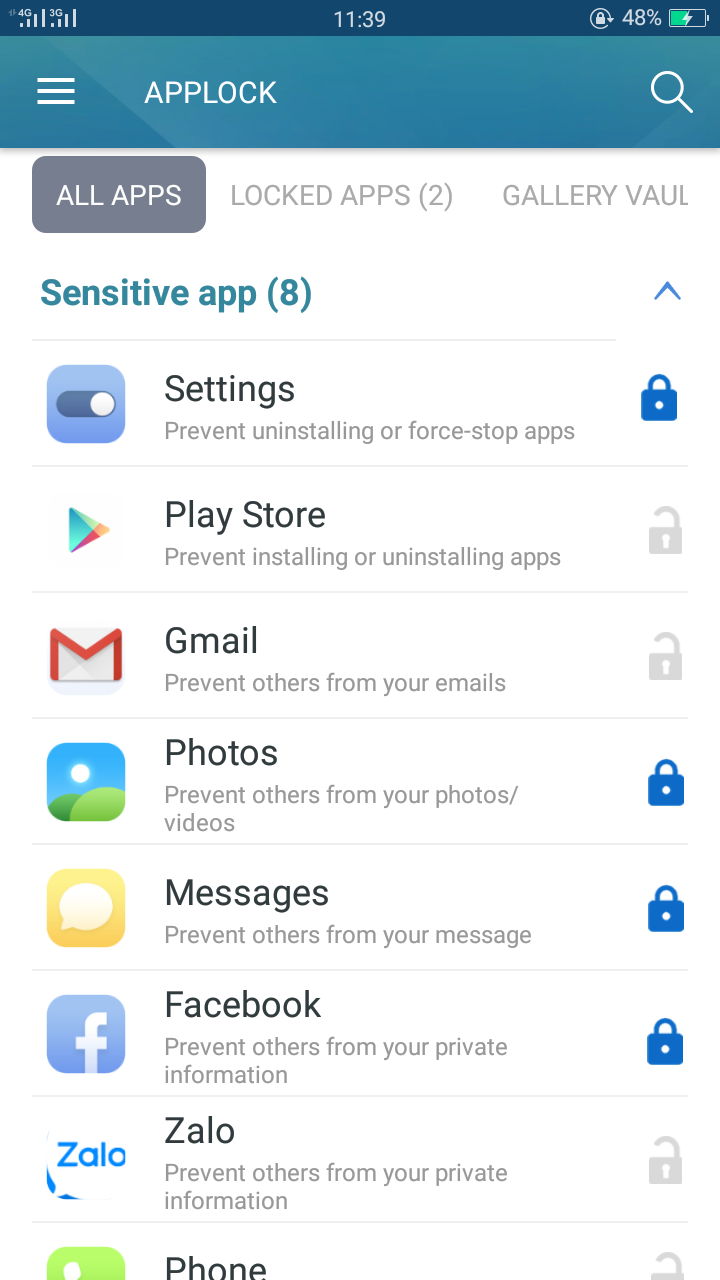The image size is (720, 1280).
Task: Unlock the Facebook app
Action: click(665, 1041)
